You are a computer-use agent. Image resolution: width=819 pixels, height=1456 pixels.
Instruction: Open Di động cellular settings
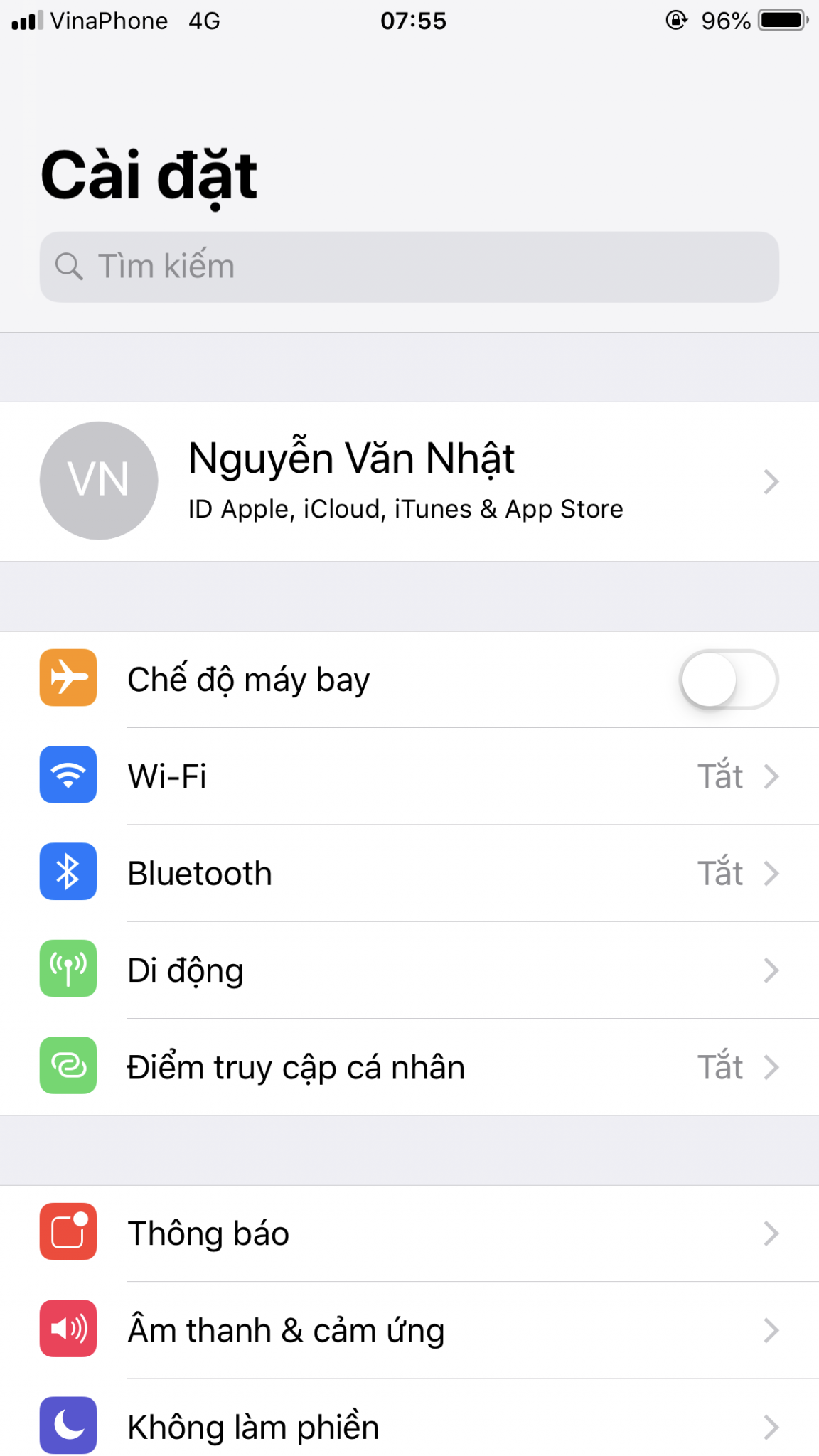409,970
